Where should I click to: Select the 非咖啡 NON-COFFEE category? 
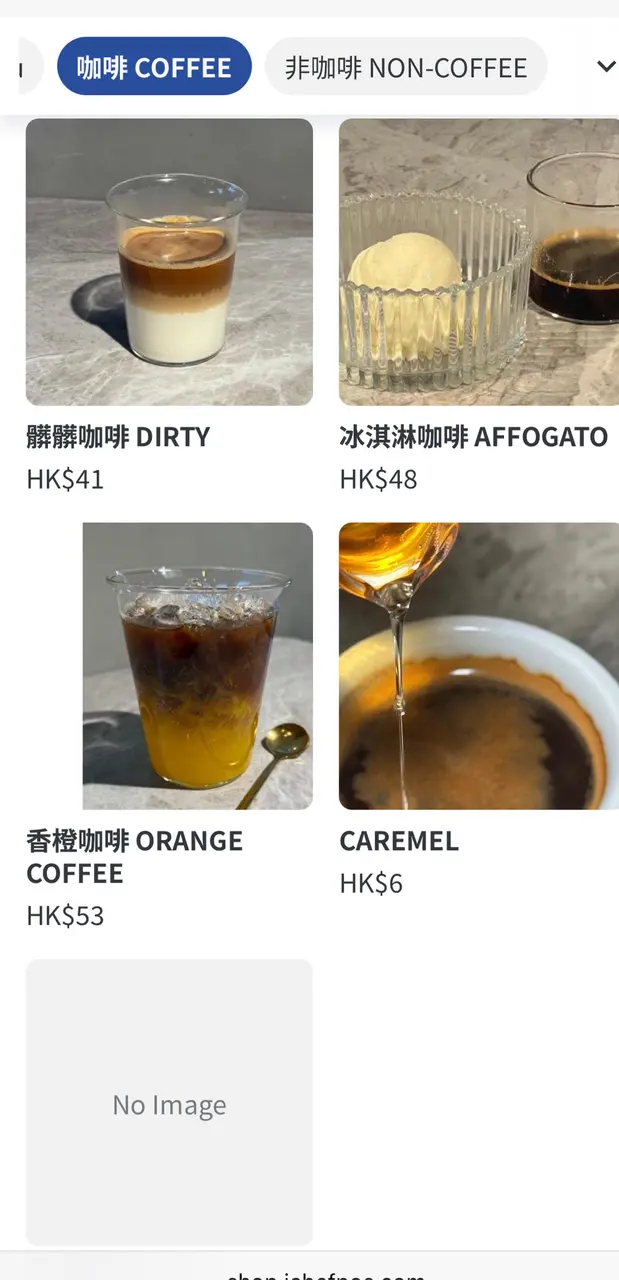(x=405, y=67)
